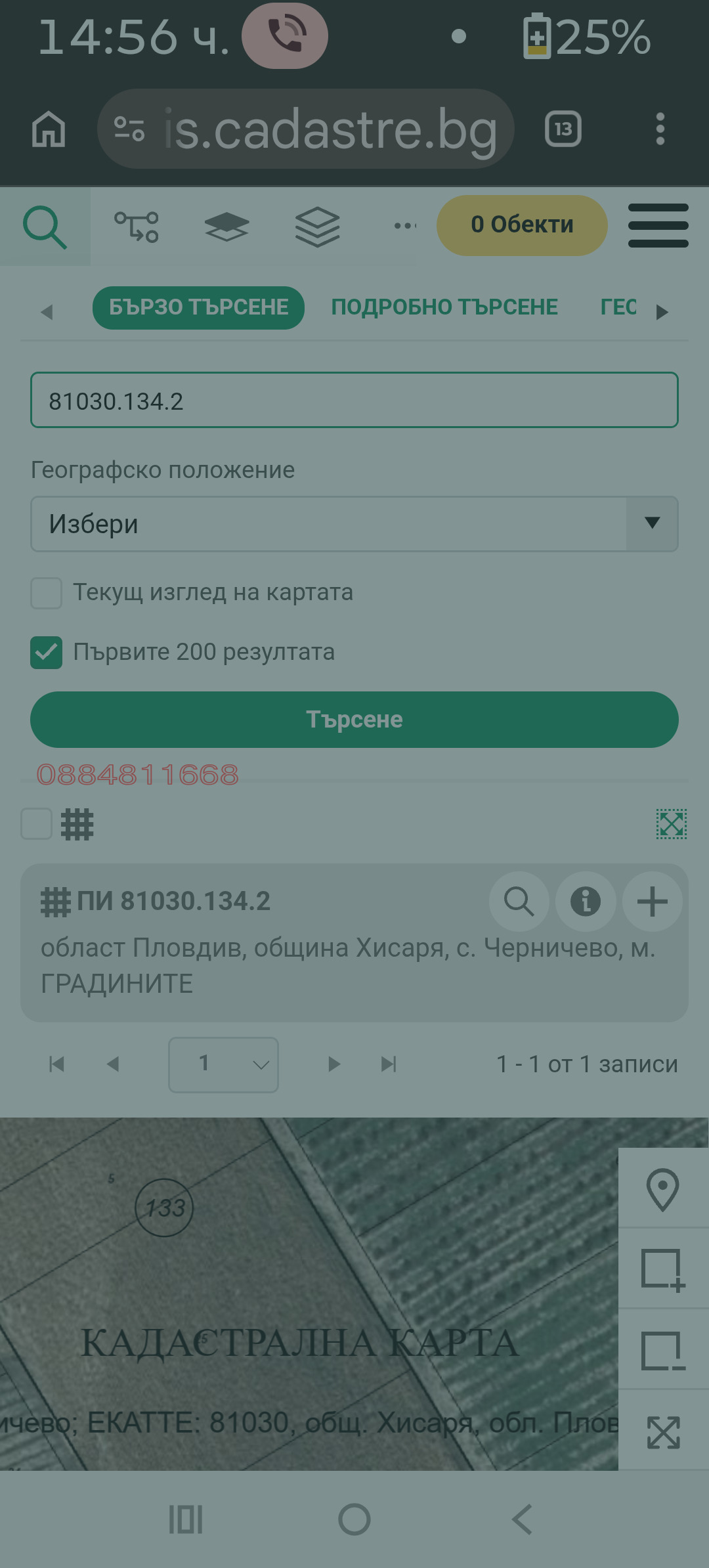This screenshot has height=1568, width=709.
Task: Uncheck Първите 200 резултата
Action: coord(47,653)
